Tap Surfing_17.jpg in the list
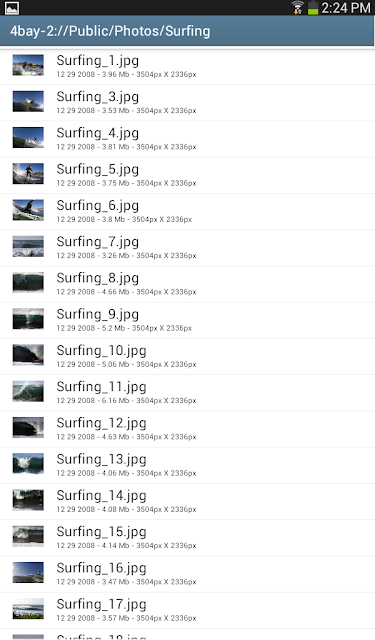 tap(187, 610)
